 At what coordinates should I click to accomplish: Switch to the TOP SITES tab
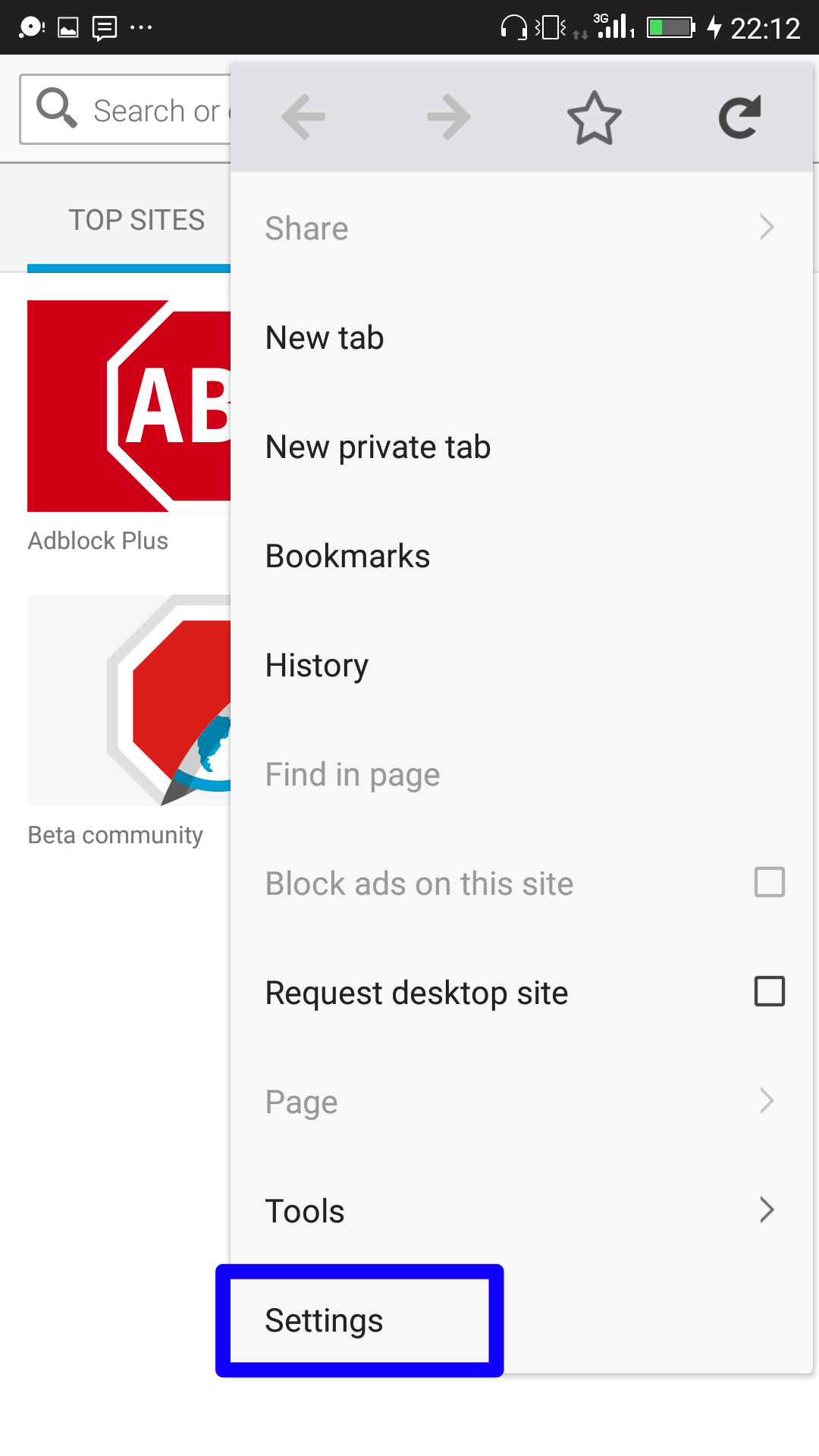[136, 220]
